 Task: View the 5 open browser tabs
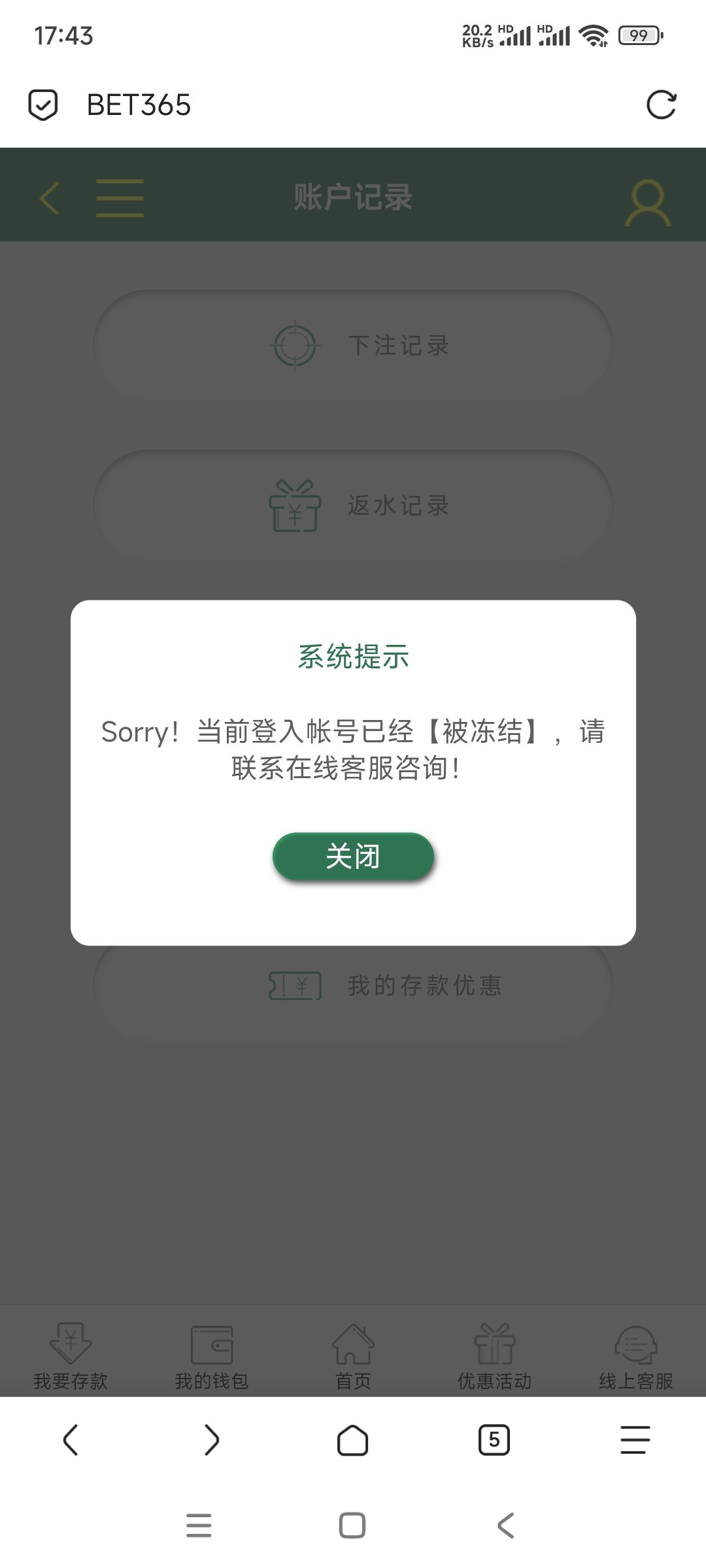point(494,1440)
